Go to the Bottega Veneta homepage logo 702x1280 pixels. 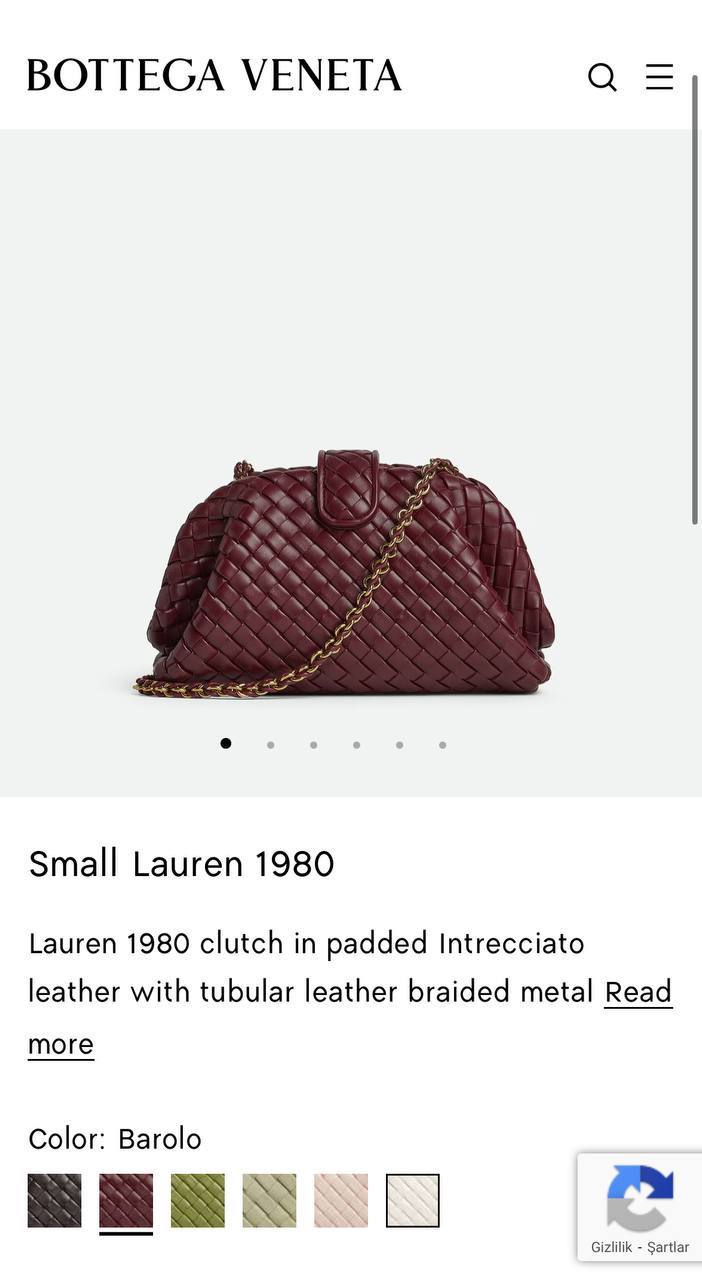coord(214,76)
